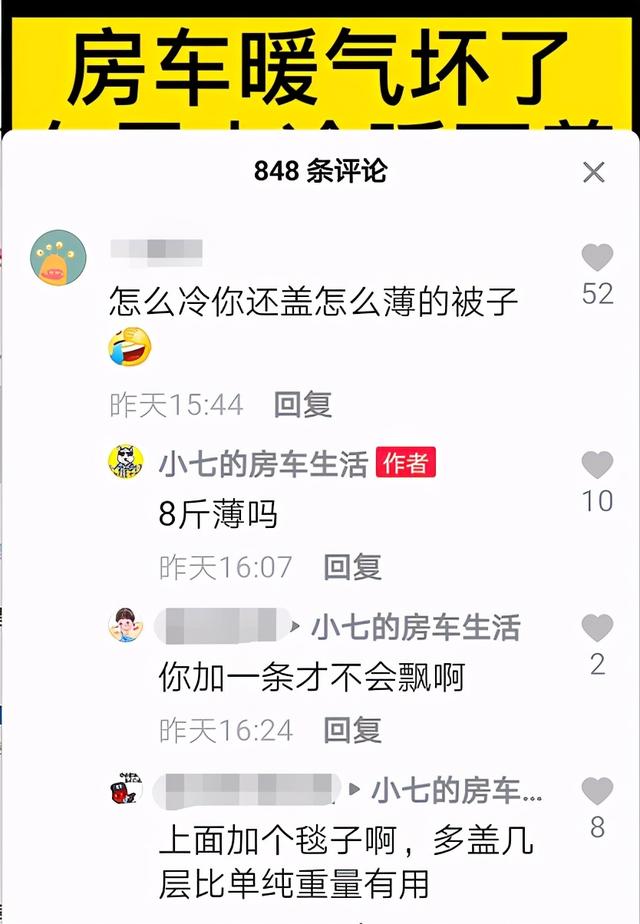
Task: Like the comment about adding a 毯子
Action: pos(597,792)
